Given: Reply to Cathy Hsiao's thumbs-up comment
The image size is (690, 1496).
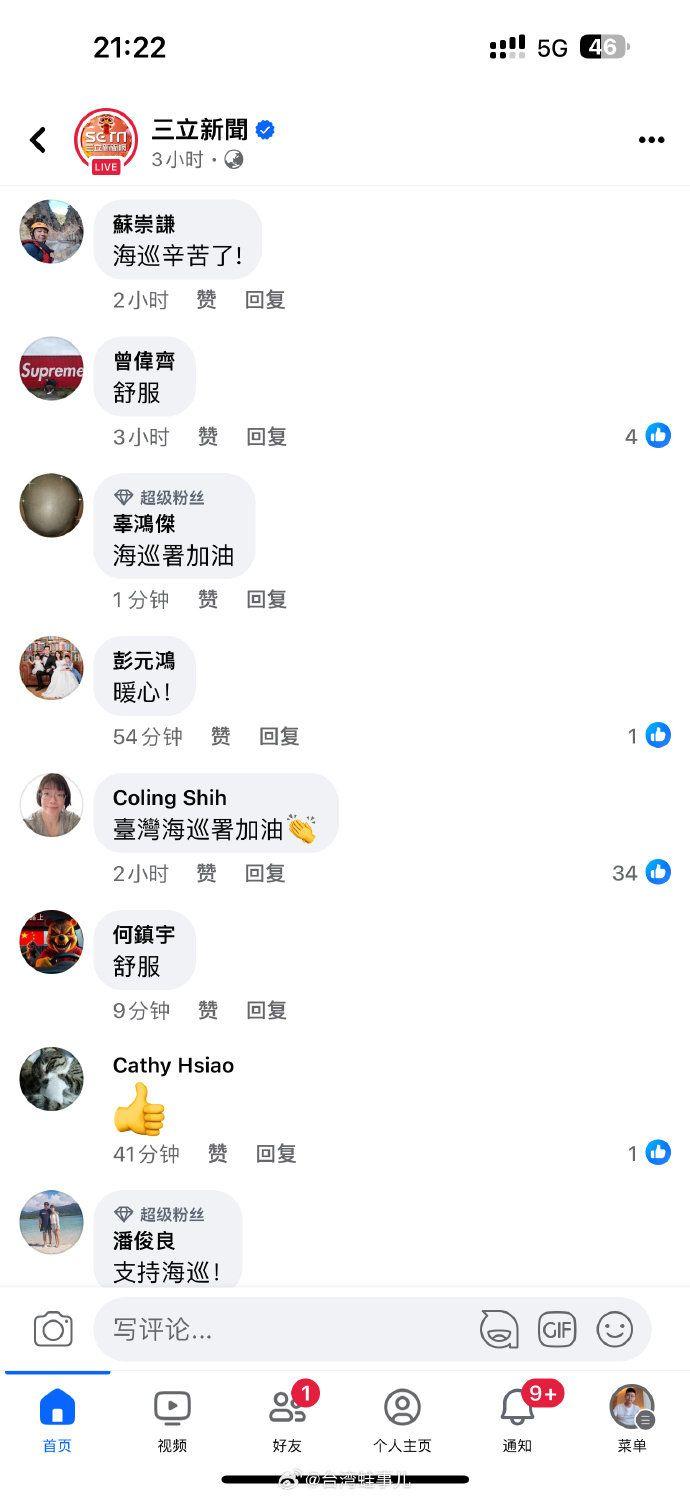Looking at the screenshot, I should pyautogui.click(x=276, y=1153).
